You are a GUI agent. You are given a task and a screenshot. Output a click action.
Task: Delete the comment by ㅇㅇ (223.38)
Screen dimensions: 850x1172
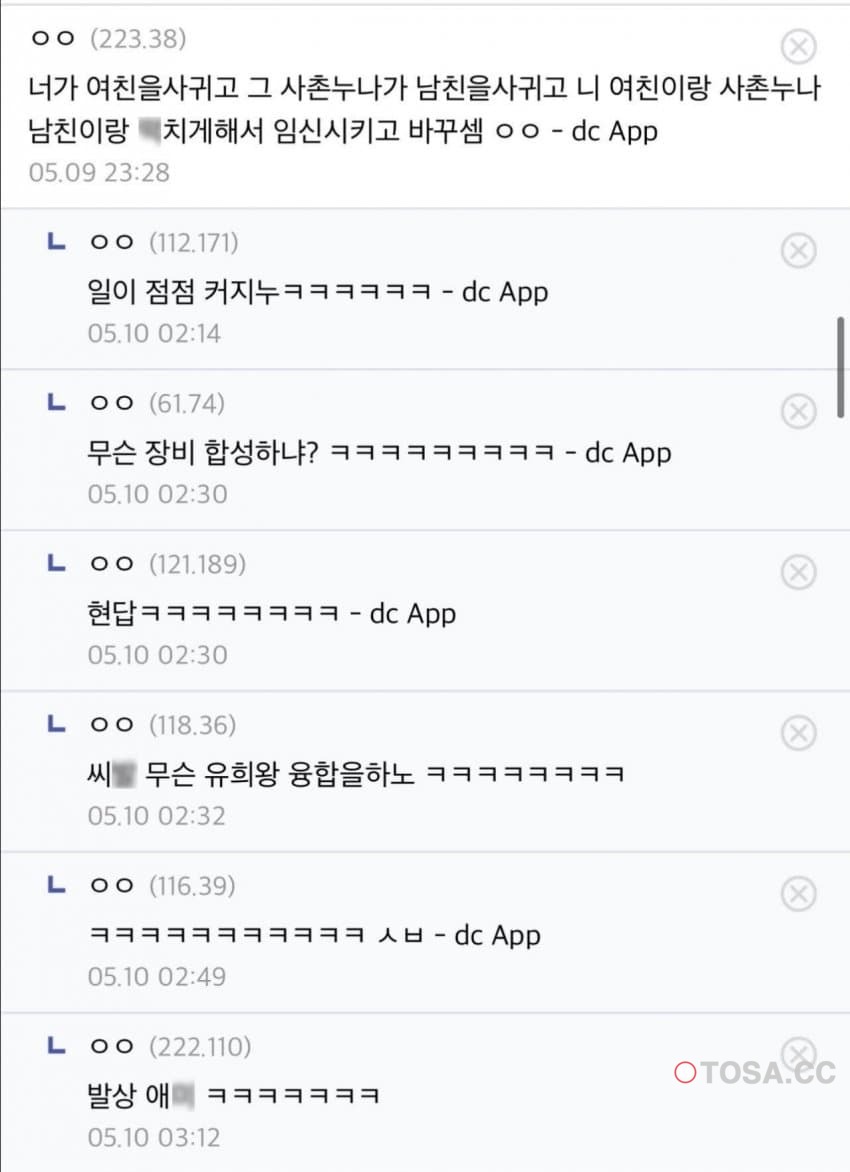click(798, 46)
